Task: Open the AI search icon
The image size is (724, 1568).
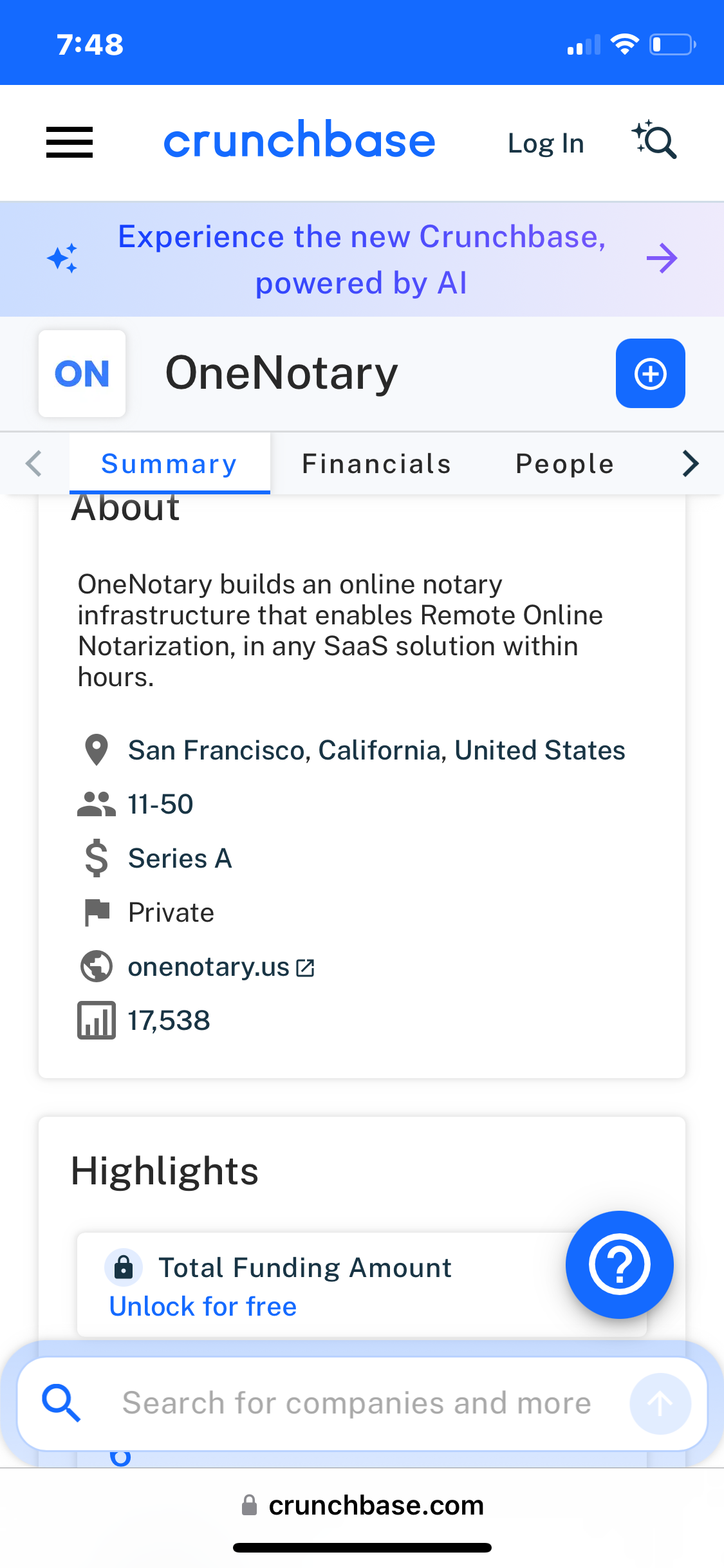Action: (654, 140)
